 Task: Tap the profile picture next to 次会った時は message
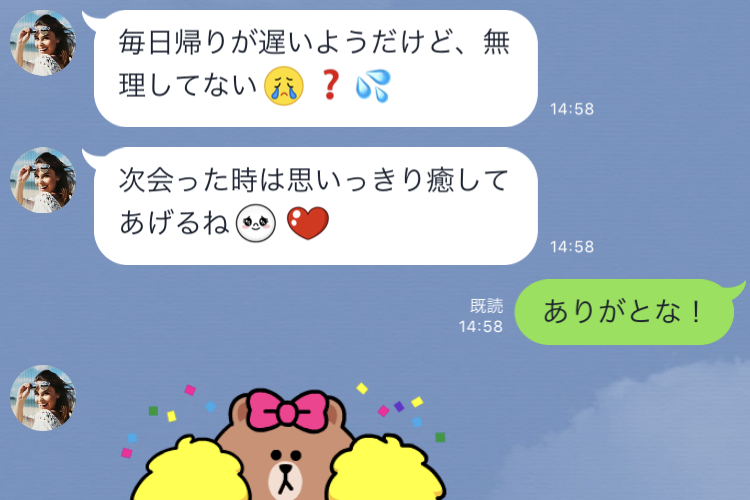pos(43,180)
